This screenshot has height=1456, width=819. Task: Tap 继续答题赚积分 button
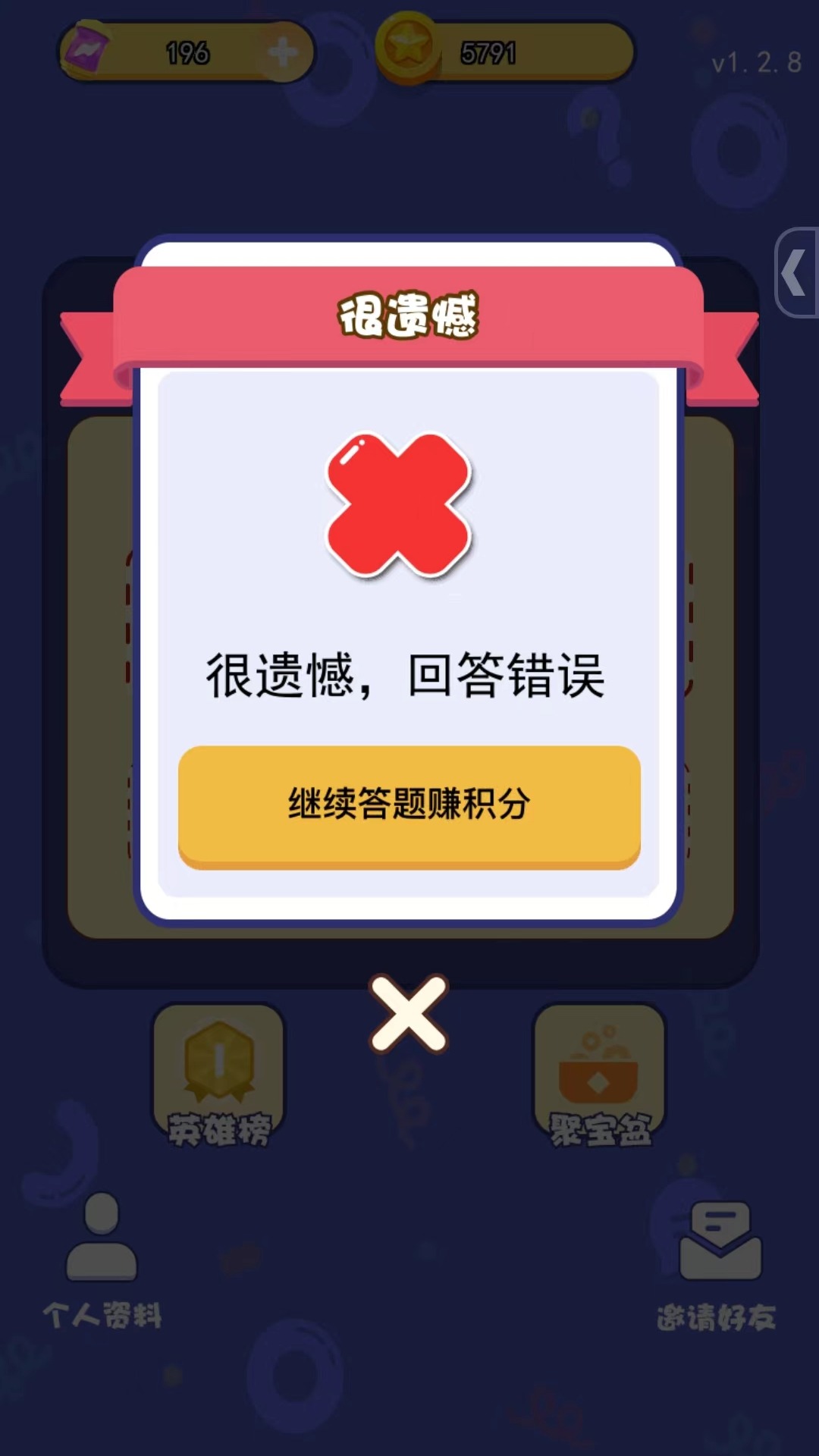pos(409,806)
